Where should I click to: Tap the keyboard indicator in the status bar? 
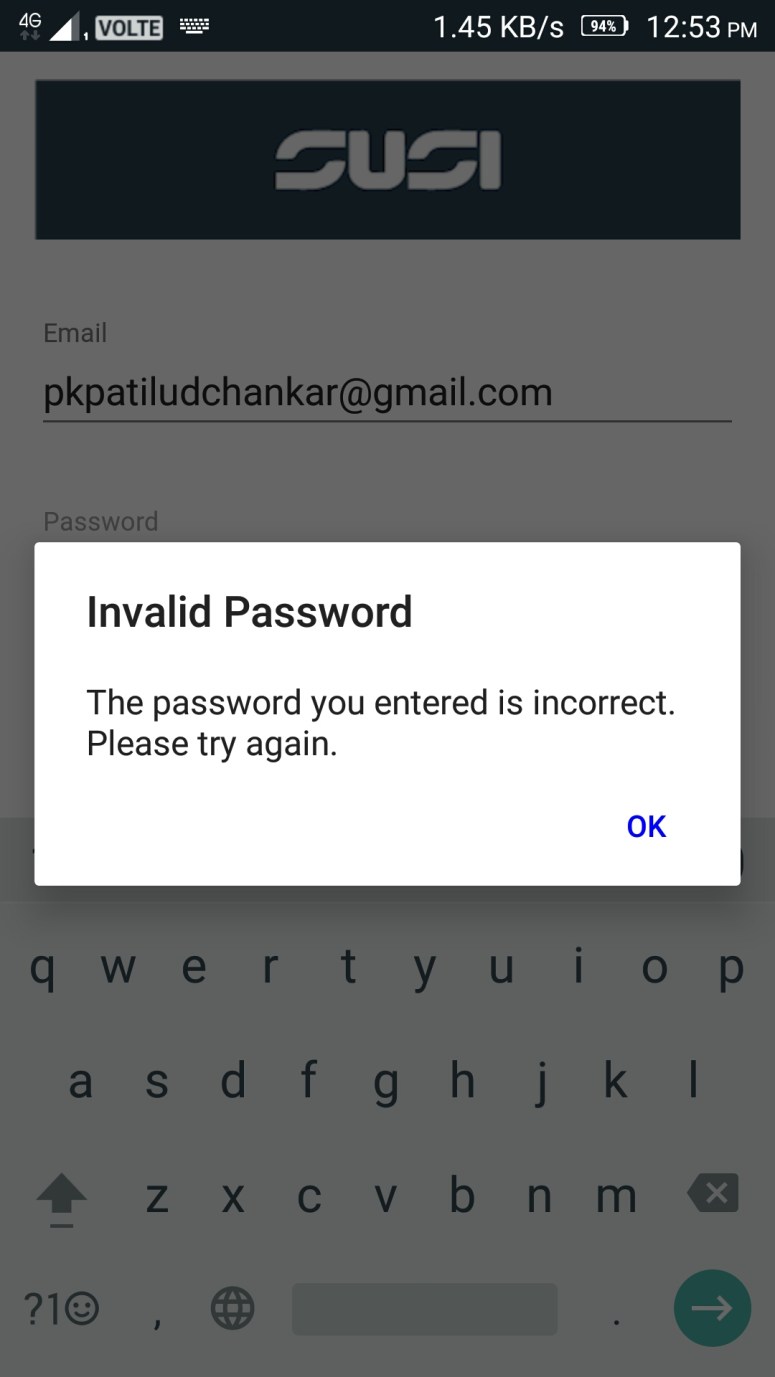[194, 26]
